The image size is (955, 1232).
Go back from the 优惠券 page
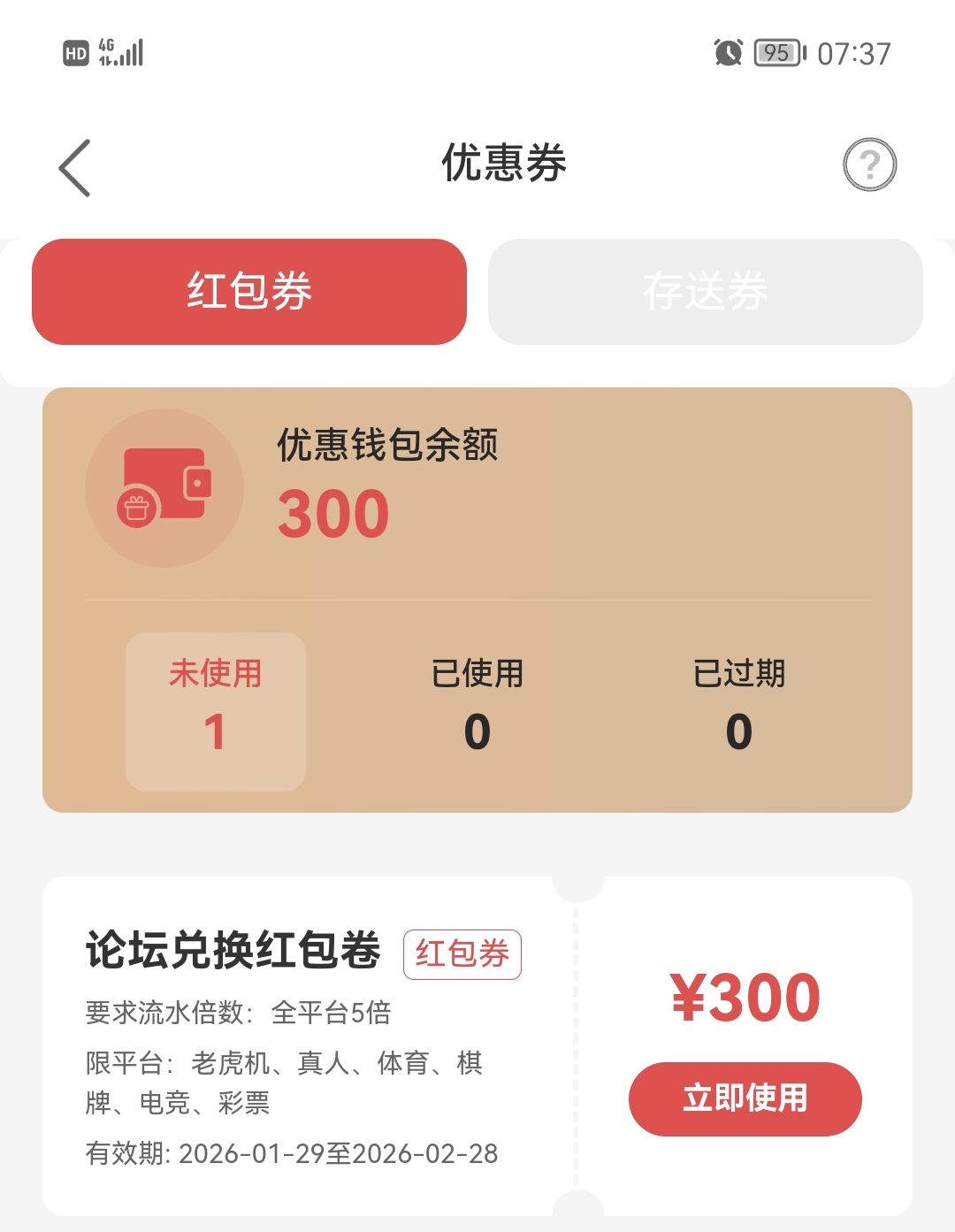(75, 167)
